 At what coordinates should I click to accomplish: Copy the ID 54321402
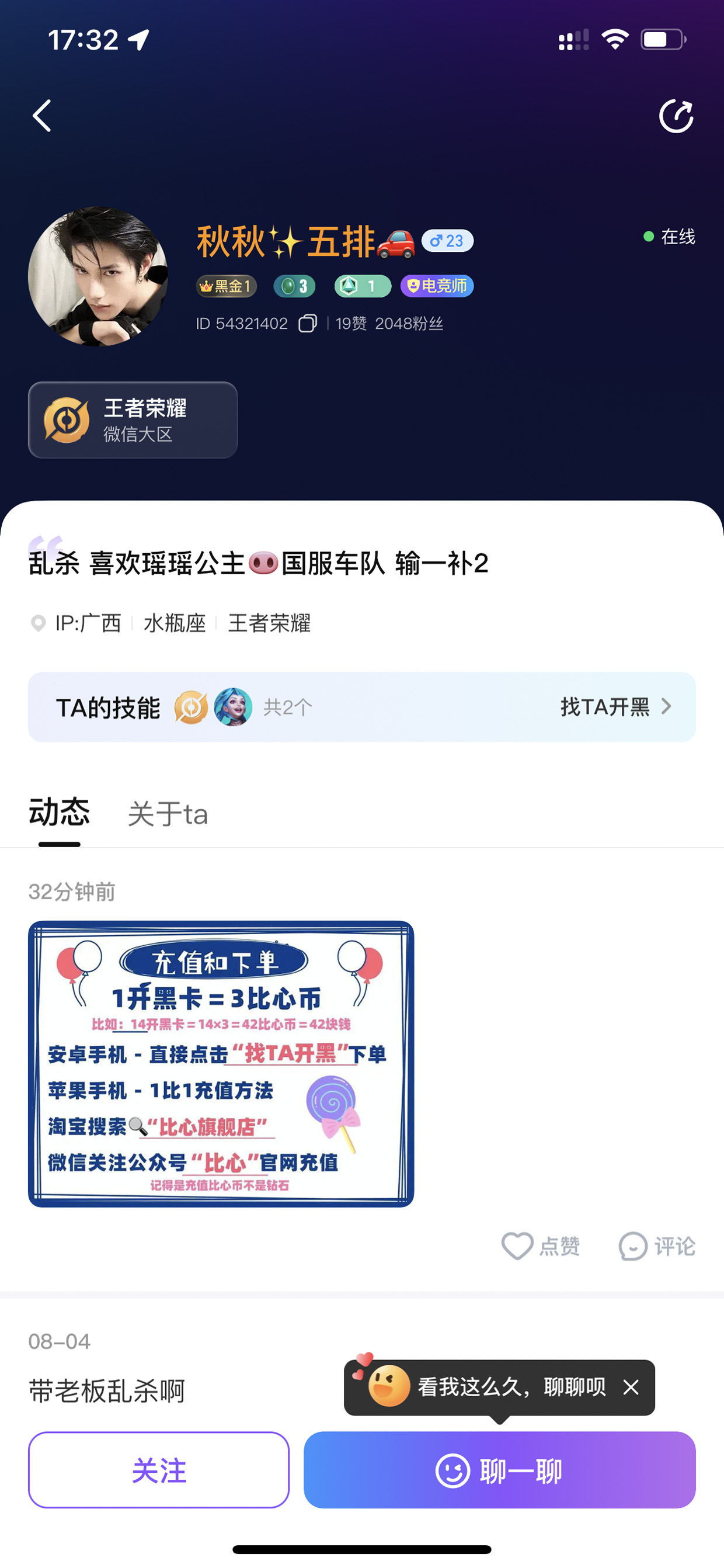coord(308,323)
